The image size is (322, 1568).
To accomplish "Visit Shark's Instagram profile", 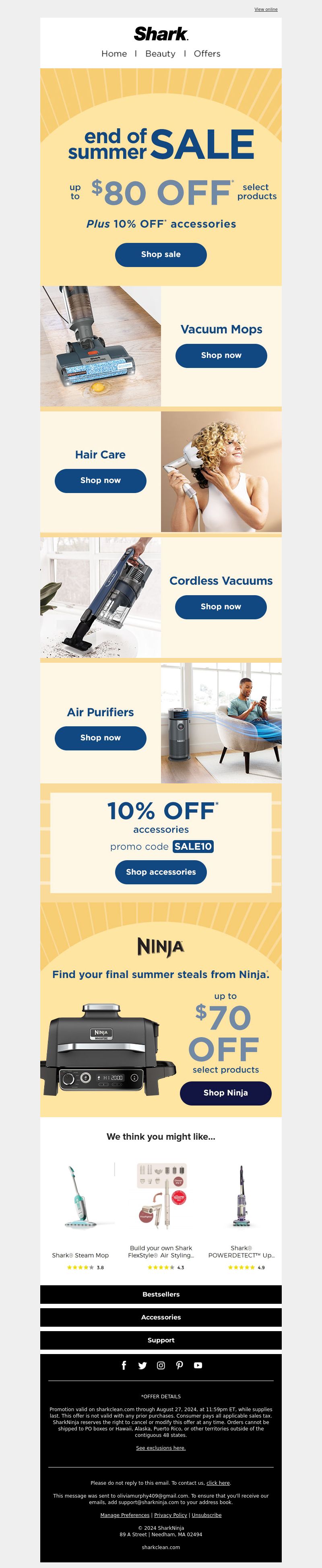I will click(161, 1365).
